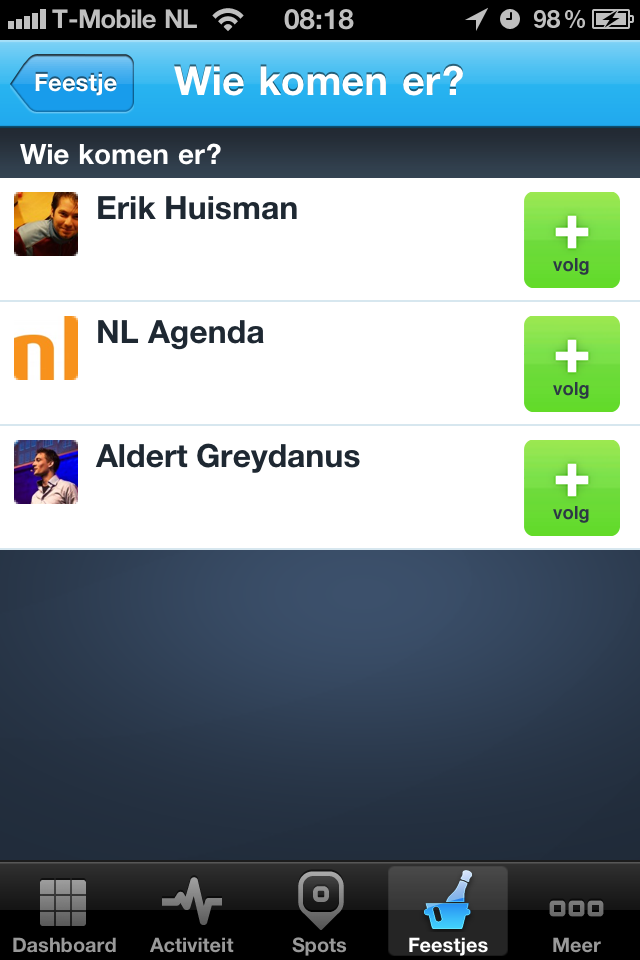The width and height of the screenshot is (640, 960).
Task: Follow NL Agenda
Action: tap(571, 364)
